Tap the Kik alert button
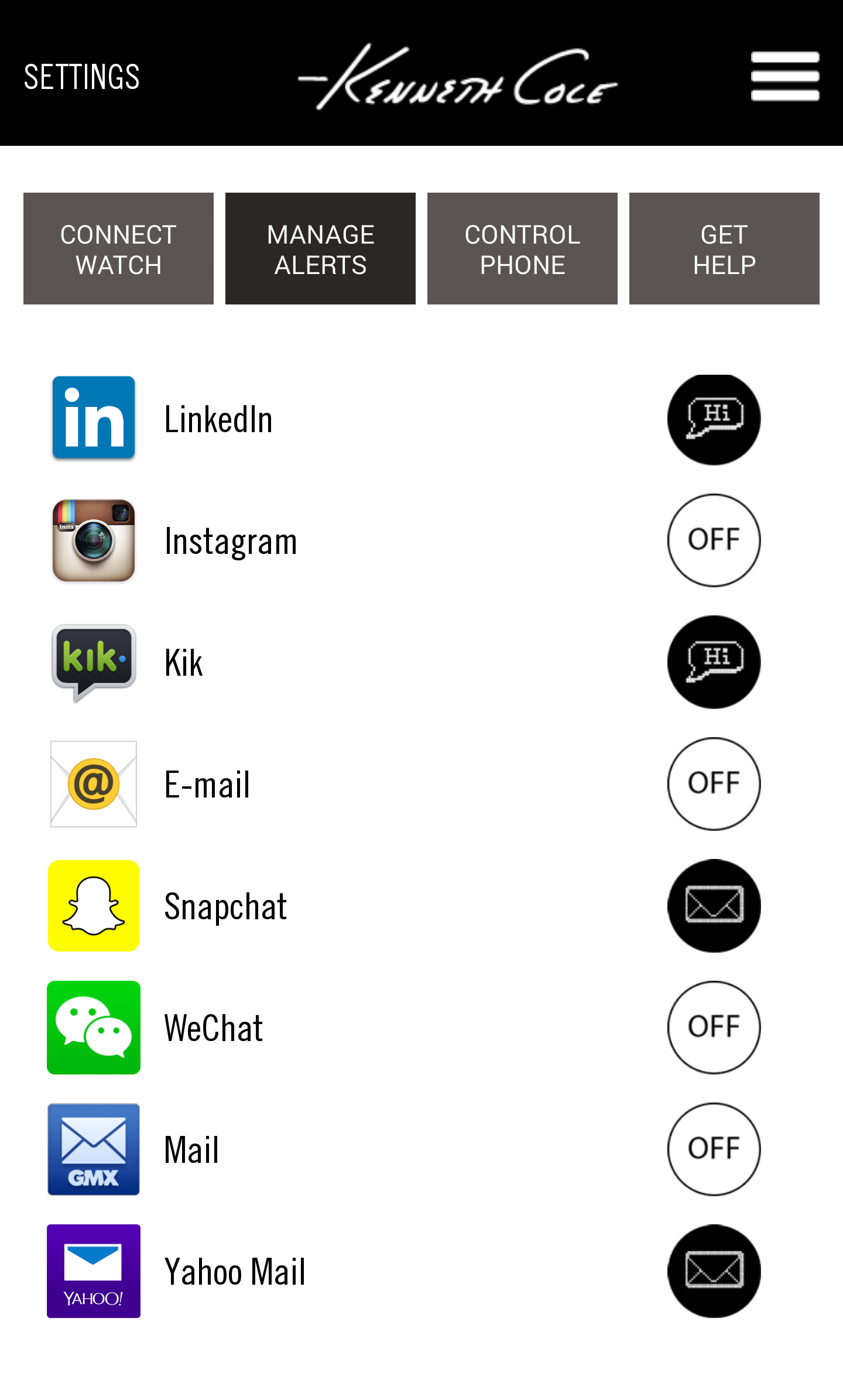843x1400 pixels. [714, 662]
